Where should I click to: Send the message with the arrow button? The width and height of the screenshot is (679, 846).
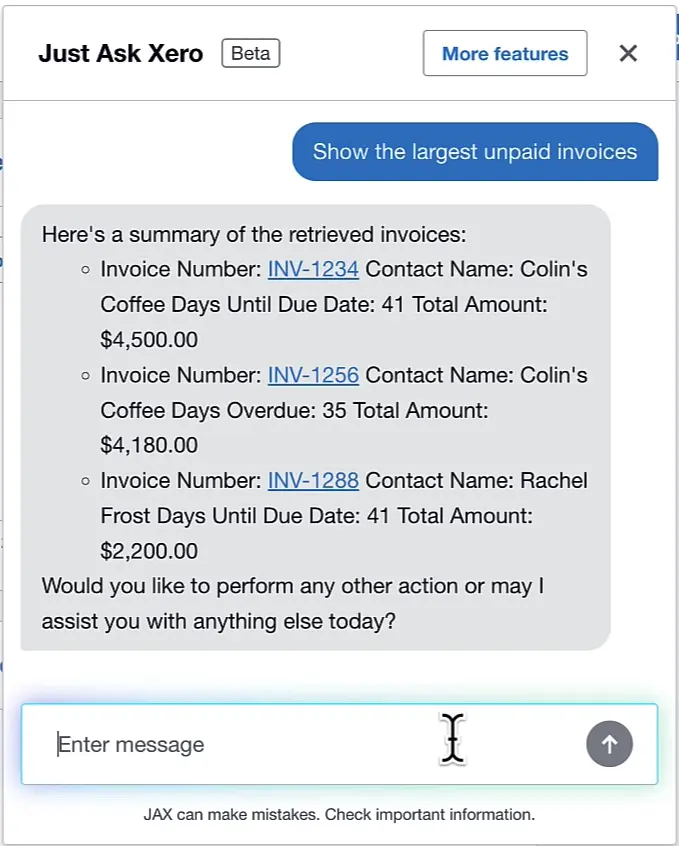click(x=609, y=744)
